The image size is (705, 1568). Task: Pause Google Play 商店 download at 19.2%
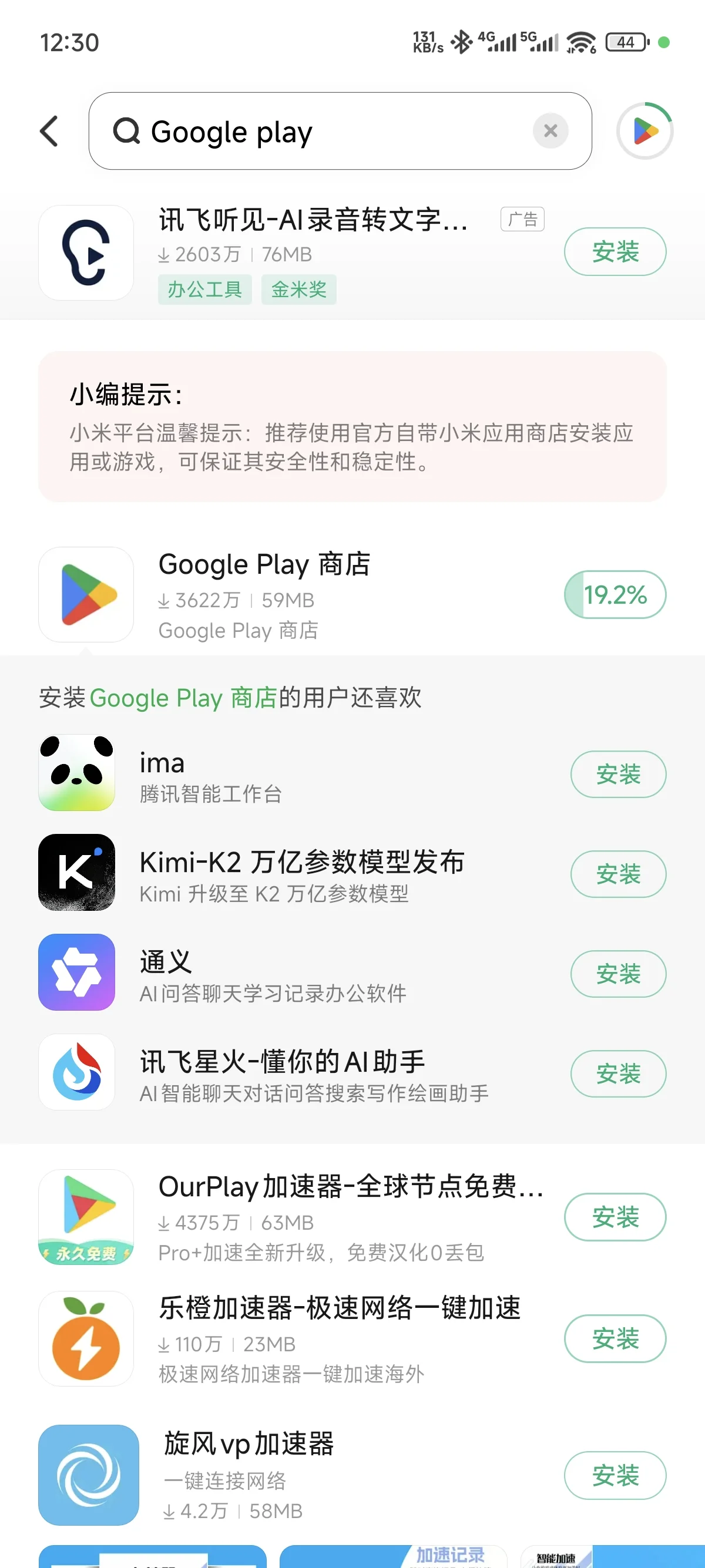(615, 595)
